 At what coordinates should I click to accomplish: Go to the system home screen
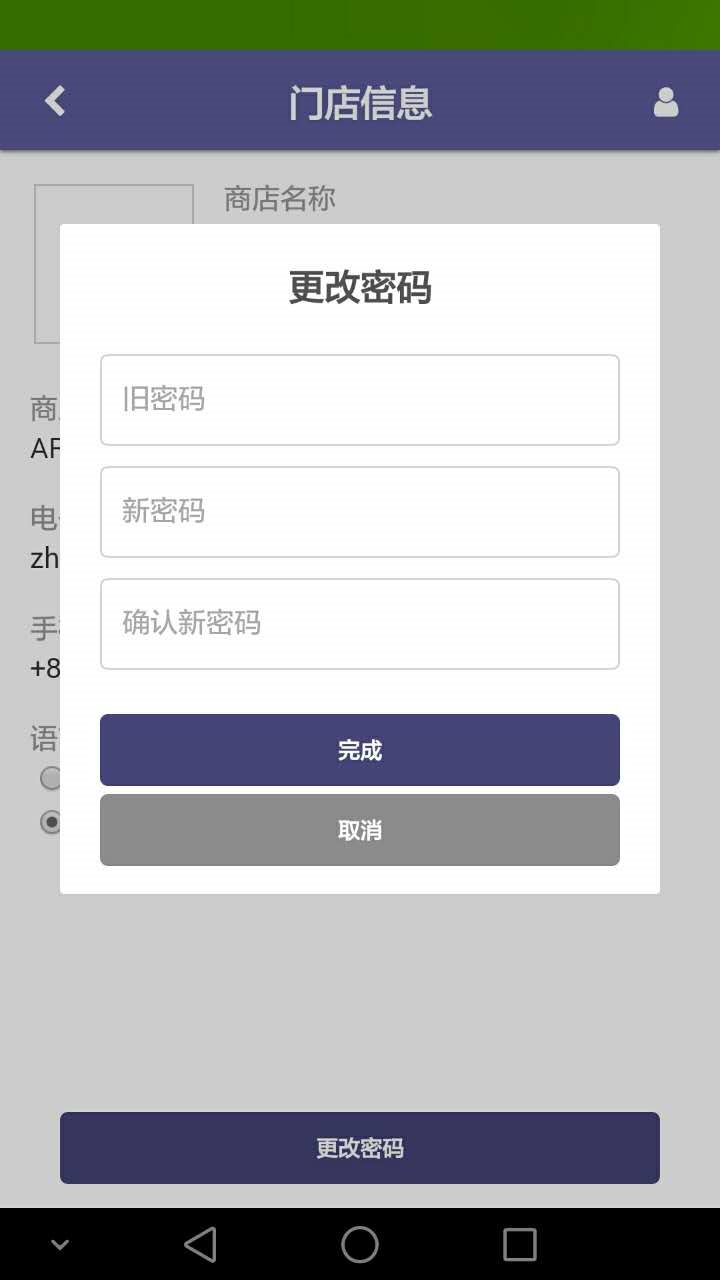(x=360, y=1245)
